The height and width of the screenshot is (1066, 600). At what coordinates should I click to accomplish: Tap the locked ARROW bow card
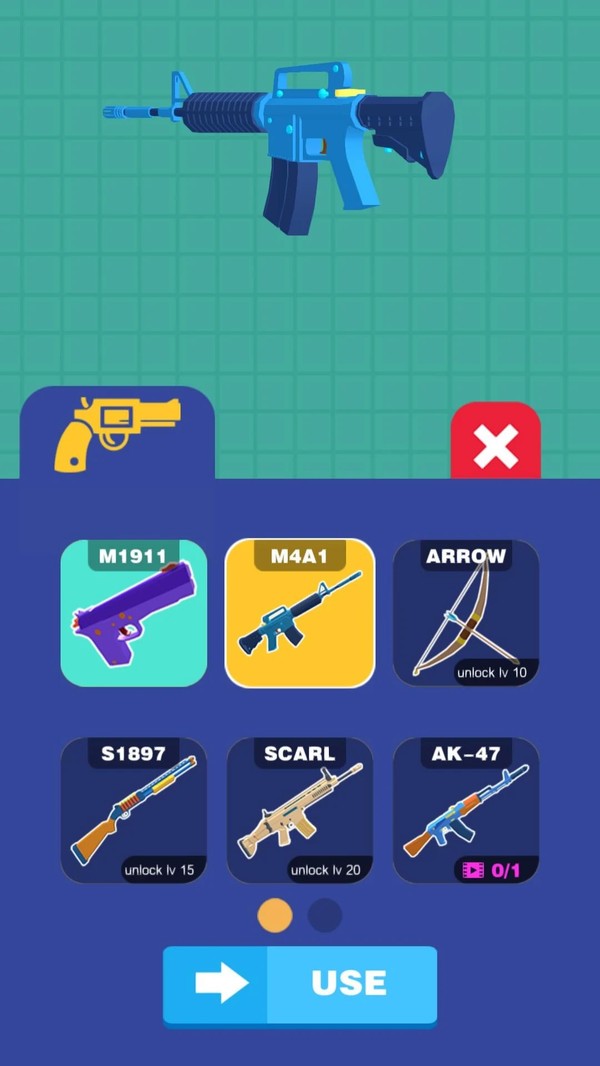point(466,613)
